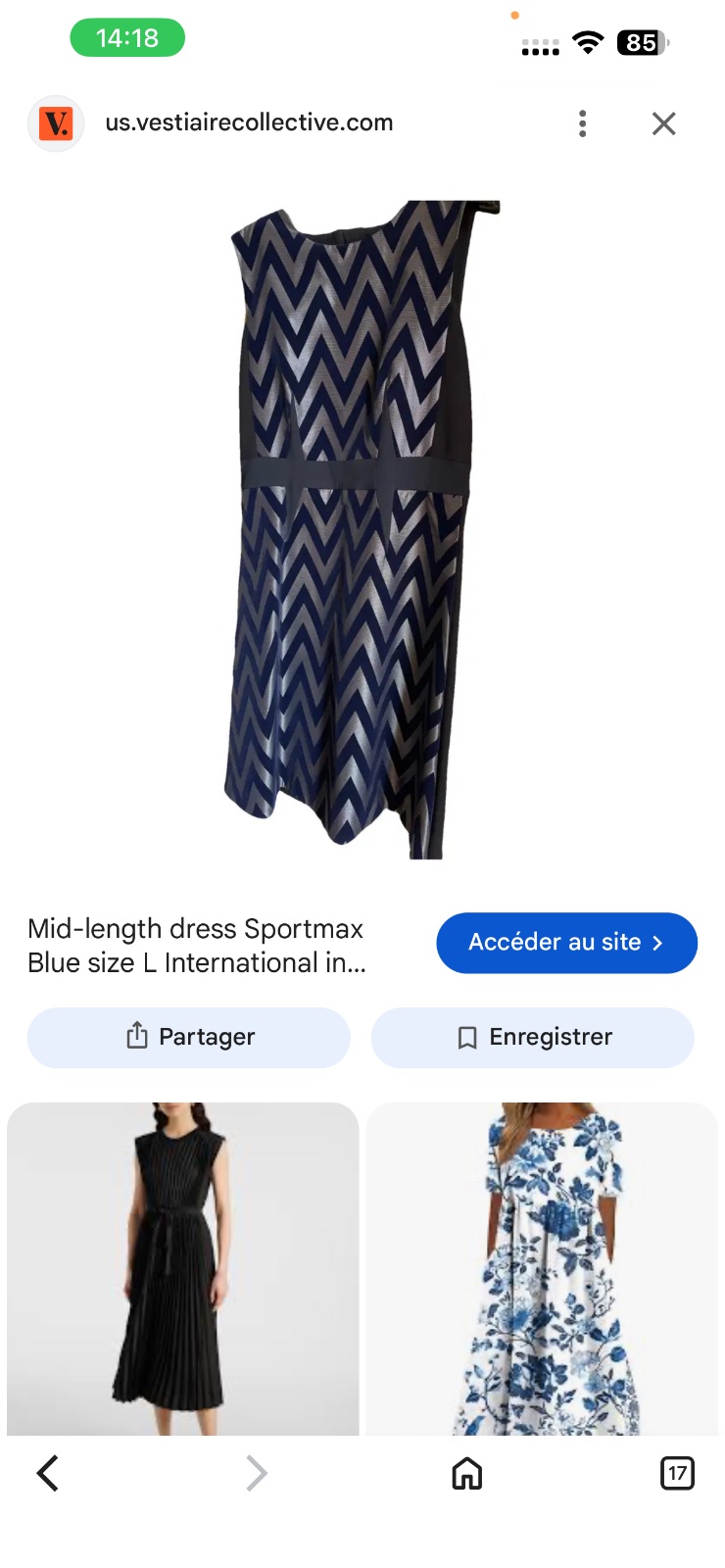Open the us.vestiairecollective.com source link
This screenshot has height=1568, width=725.
(249, 122)
